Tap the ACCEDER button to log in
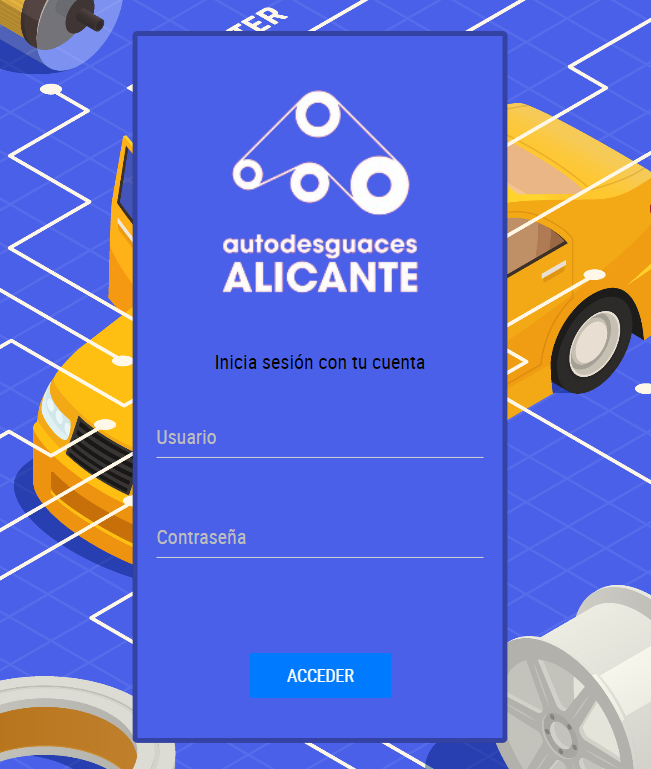This screenshot has height=769, width=651. click(x=320, y=676)
